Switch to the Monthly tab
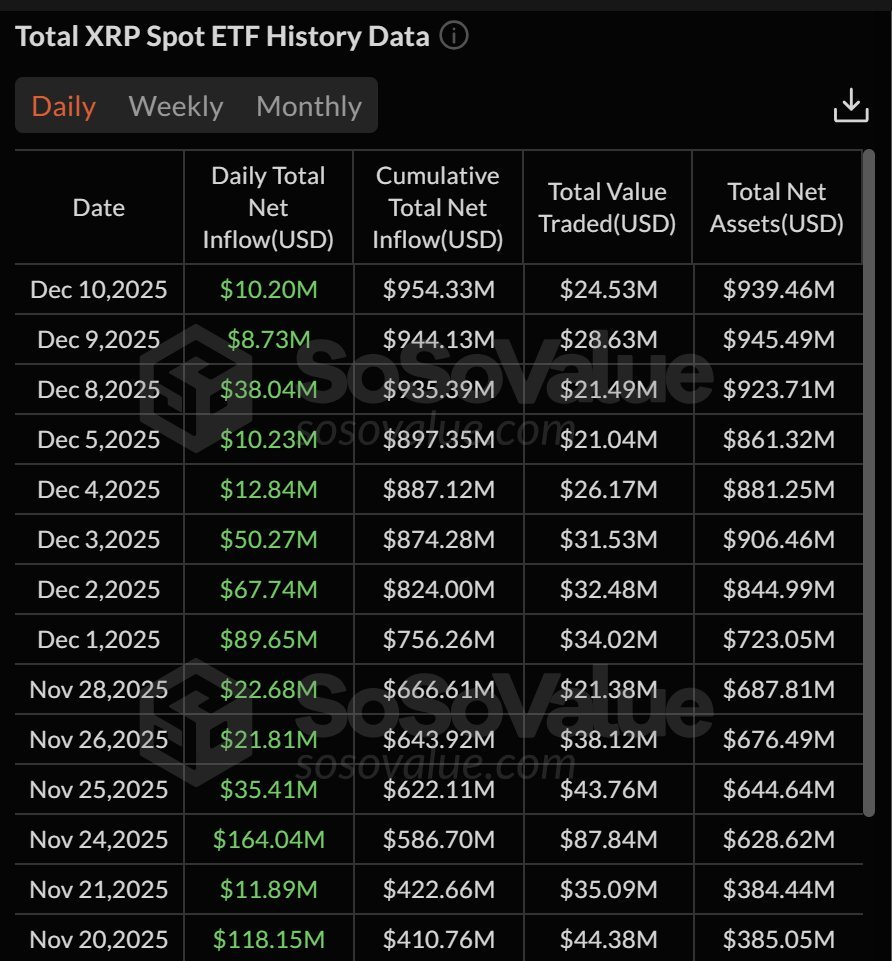 pos(308,106)
